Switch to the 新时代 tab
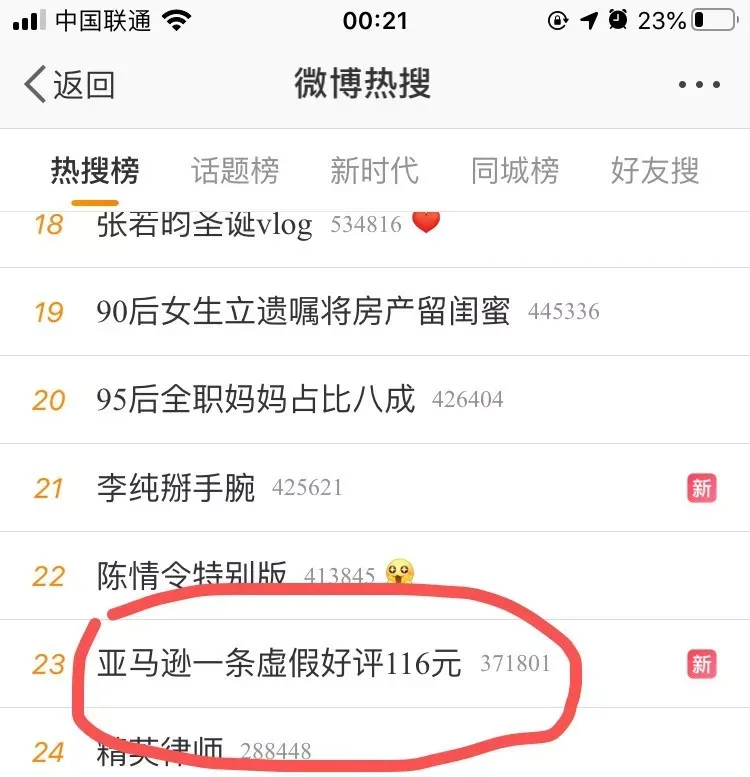The height and width of the screenshot is (777, 750). point(375,171)
